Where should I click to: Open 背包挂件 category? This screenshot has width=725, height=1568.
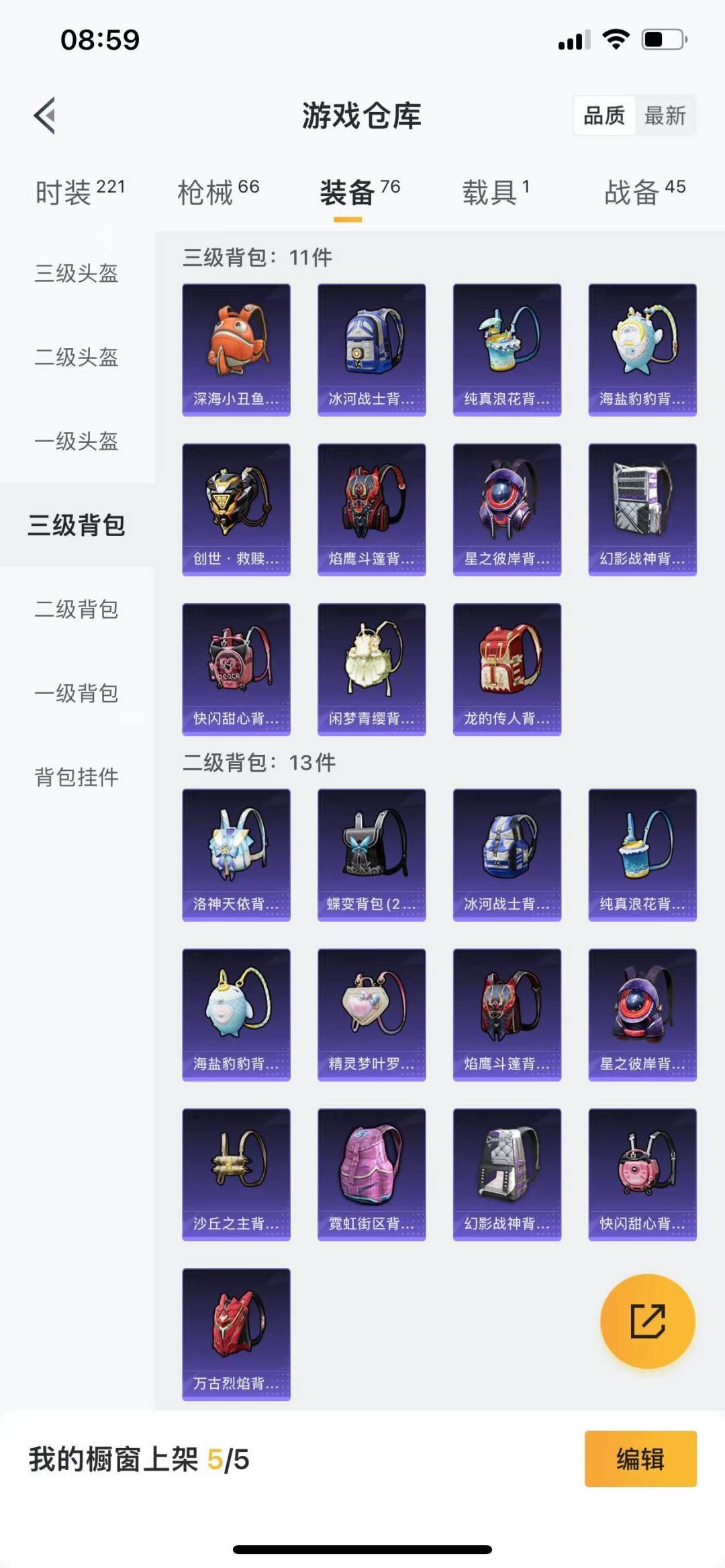(x=77, y=777)
